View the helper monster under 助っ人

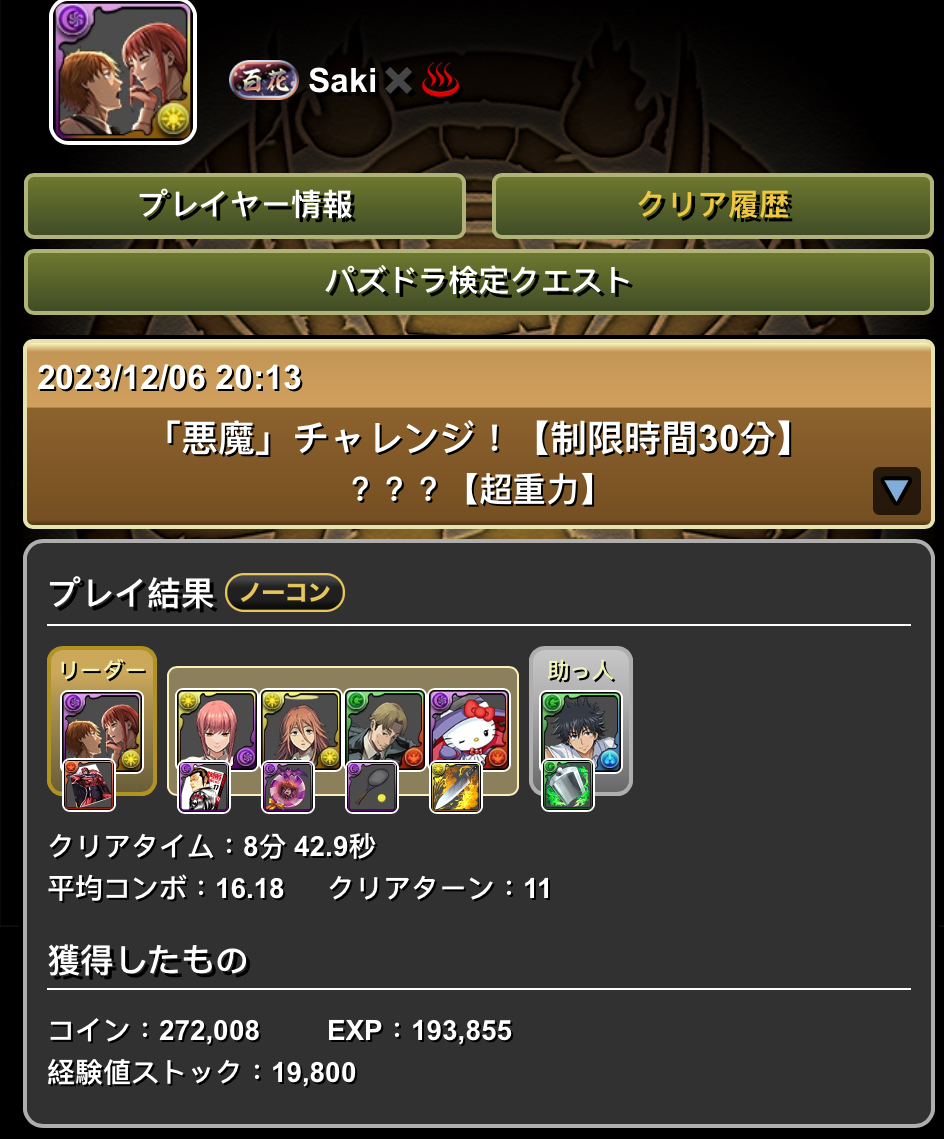coord(581,732)
